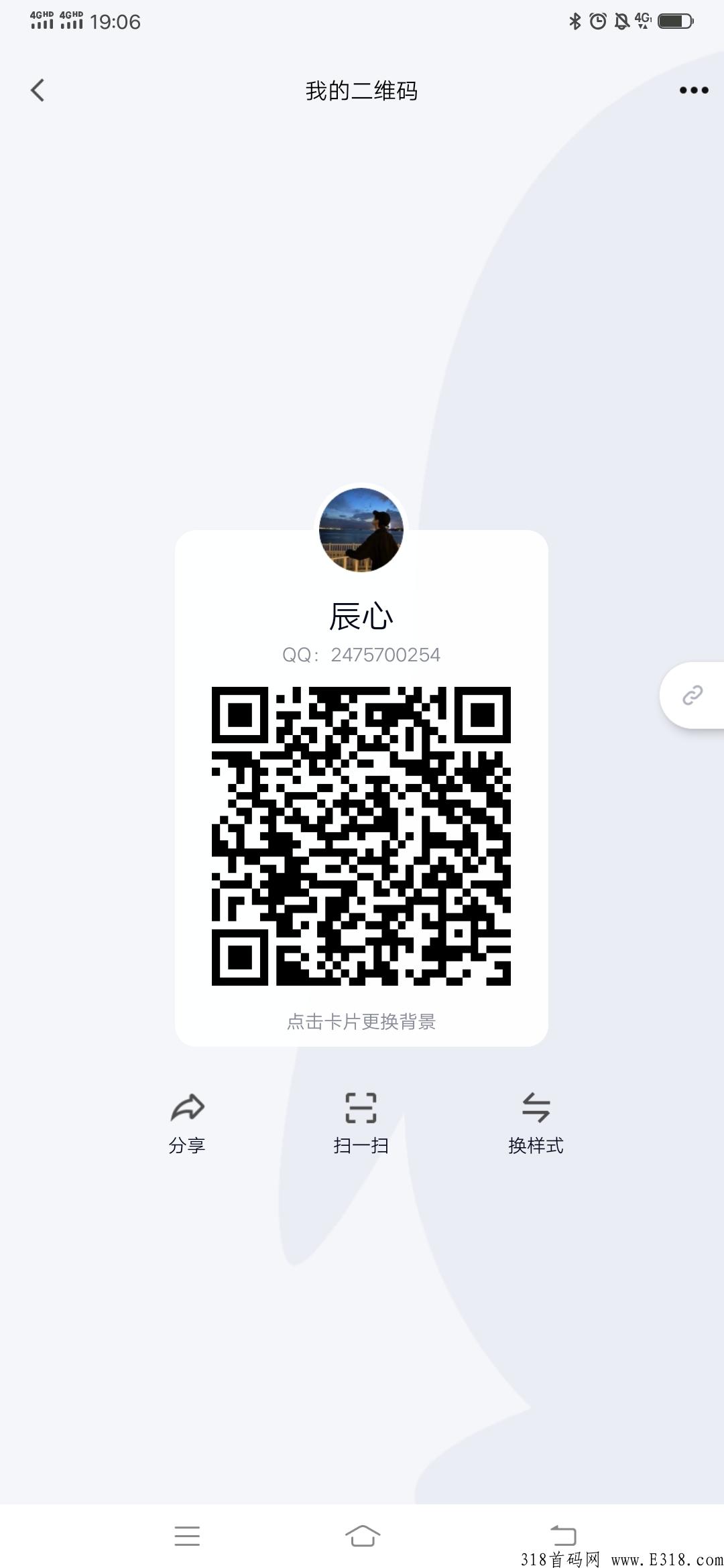Go to the system home screen
724x1568 pixels.
point(362,1535)
